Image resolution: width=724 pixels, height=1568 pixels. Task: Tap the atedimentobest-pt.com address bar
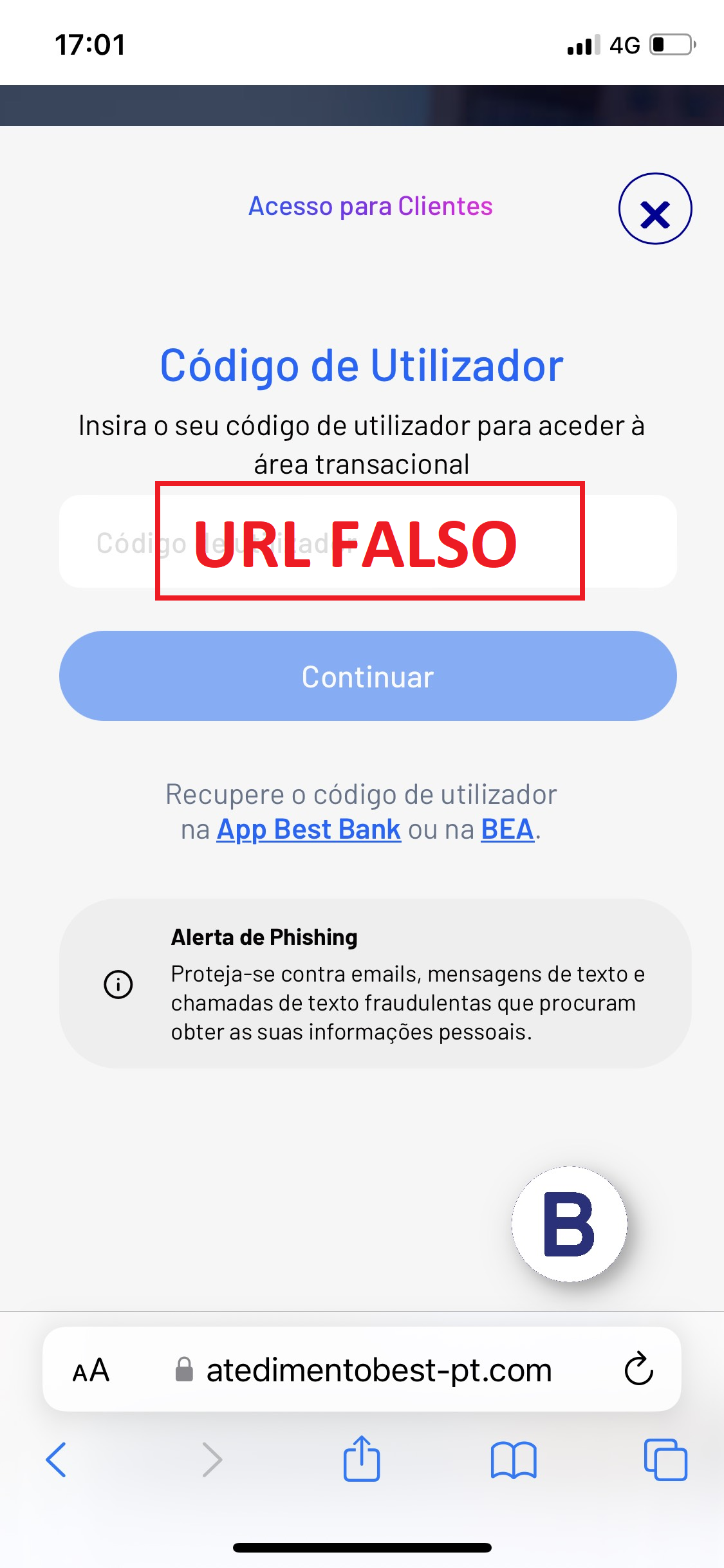[x=378, y=1370]
